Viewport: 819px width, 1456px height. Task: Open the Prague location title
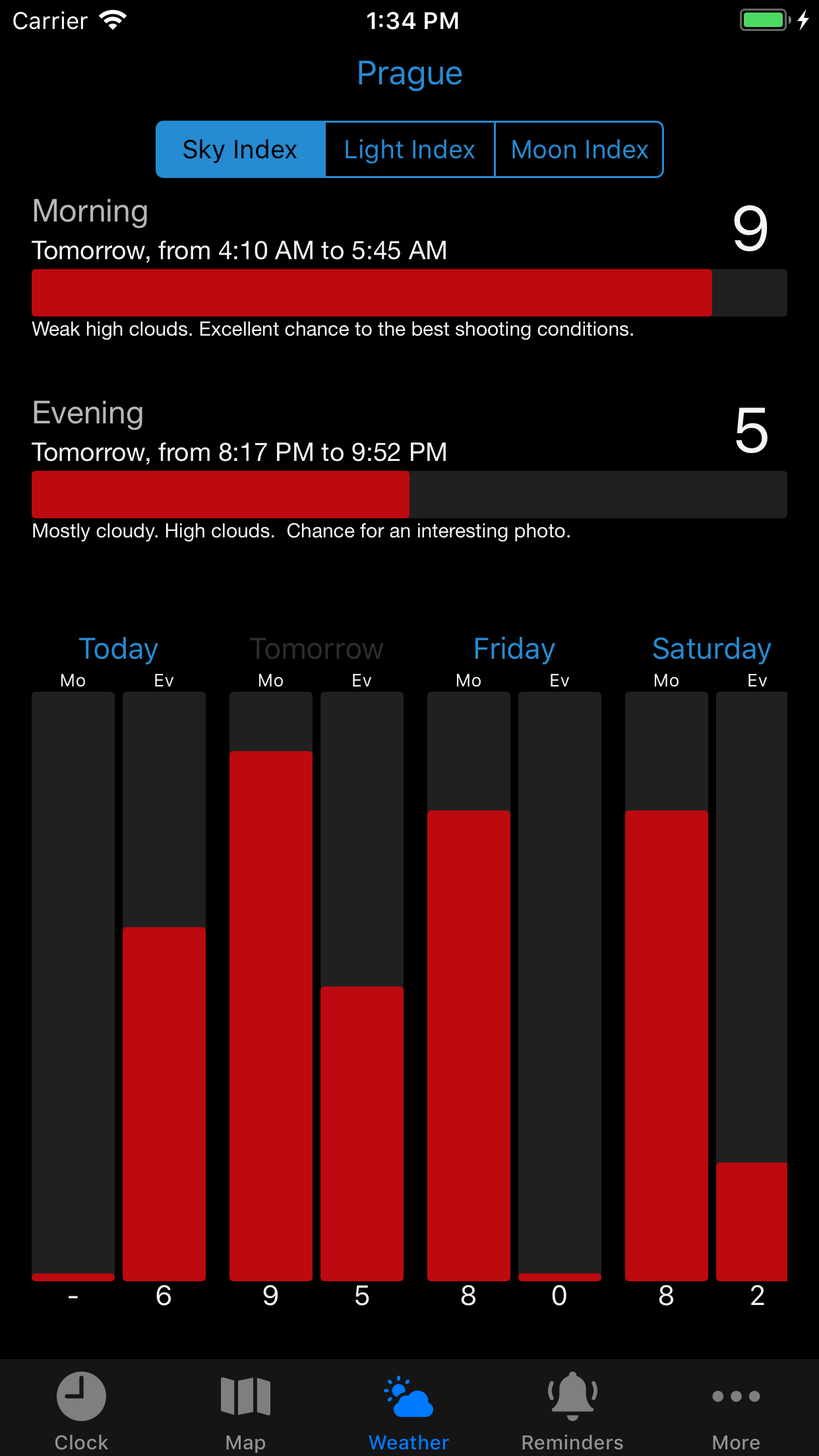pos(409,74)
